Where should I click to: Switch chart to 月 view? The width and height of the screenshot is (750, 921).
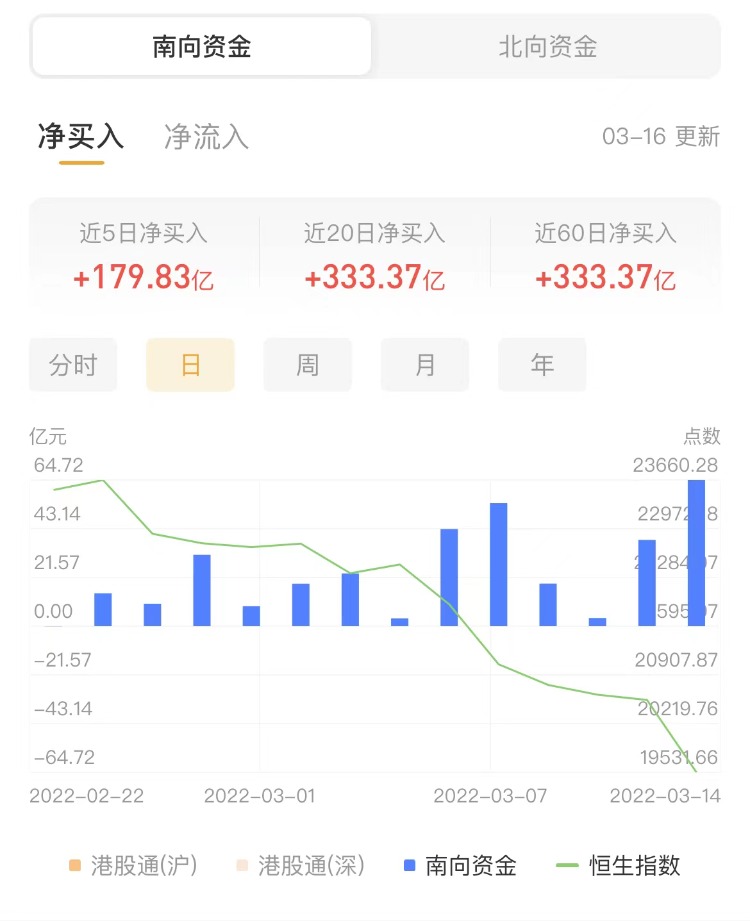425,365
